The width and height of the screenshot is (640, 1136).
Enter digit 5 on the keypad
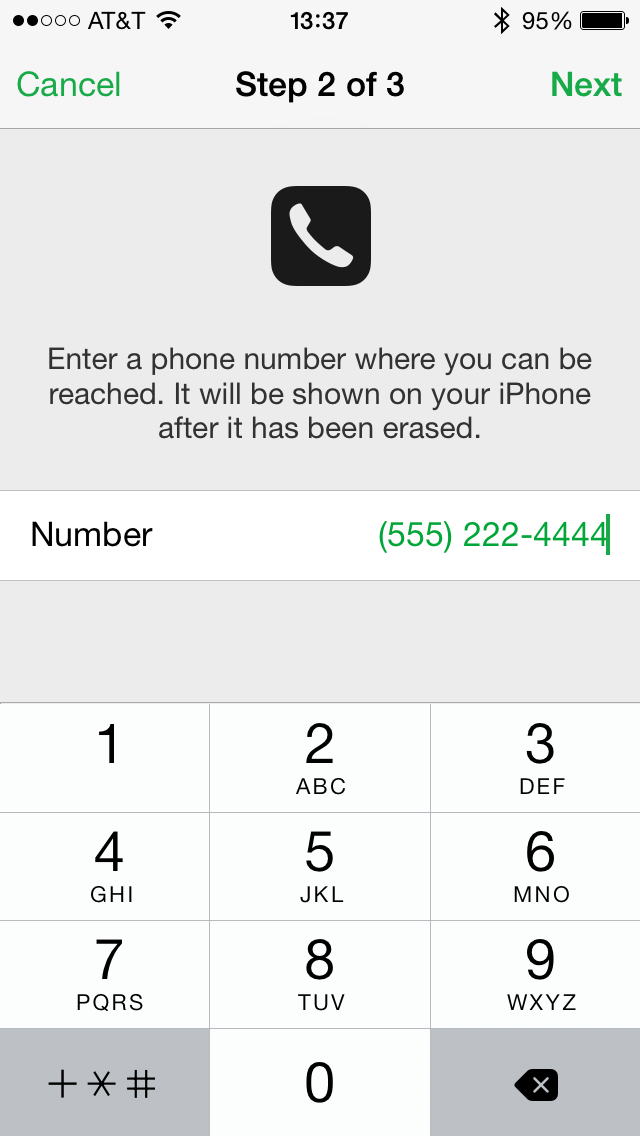click(x=320, y=866)
